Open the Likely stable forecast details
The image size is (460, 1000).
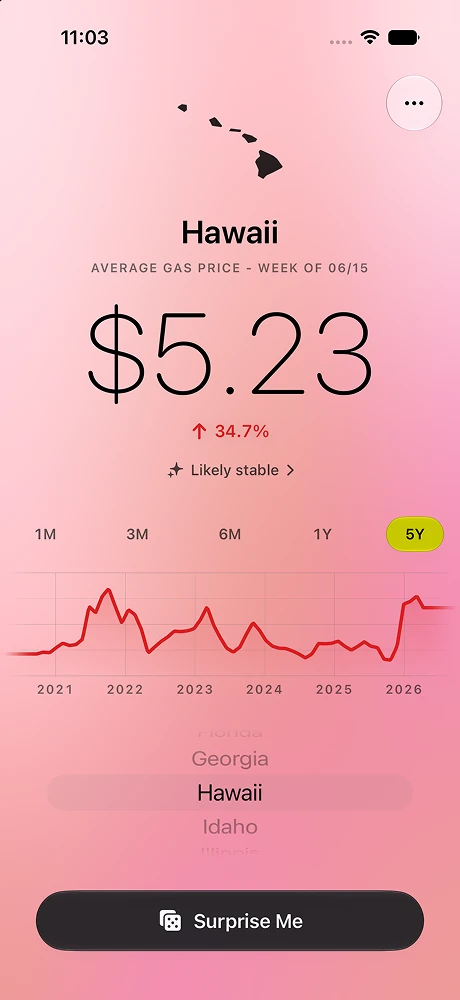tap(231, 471)
